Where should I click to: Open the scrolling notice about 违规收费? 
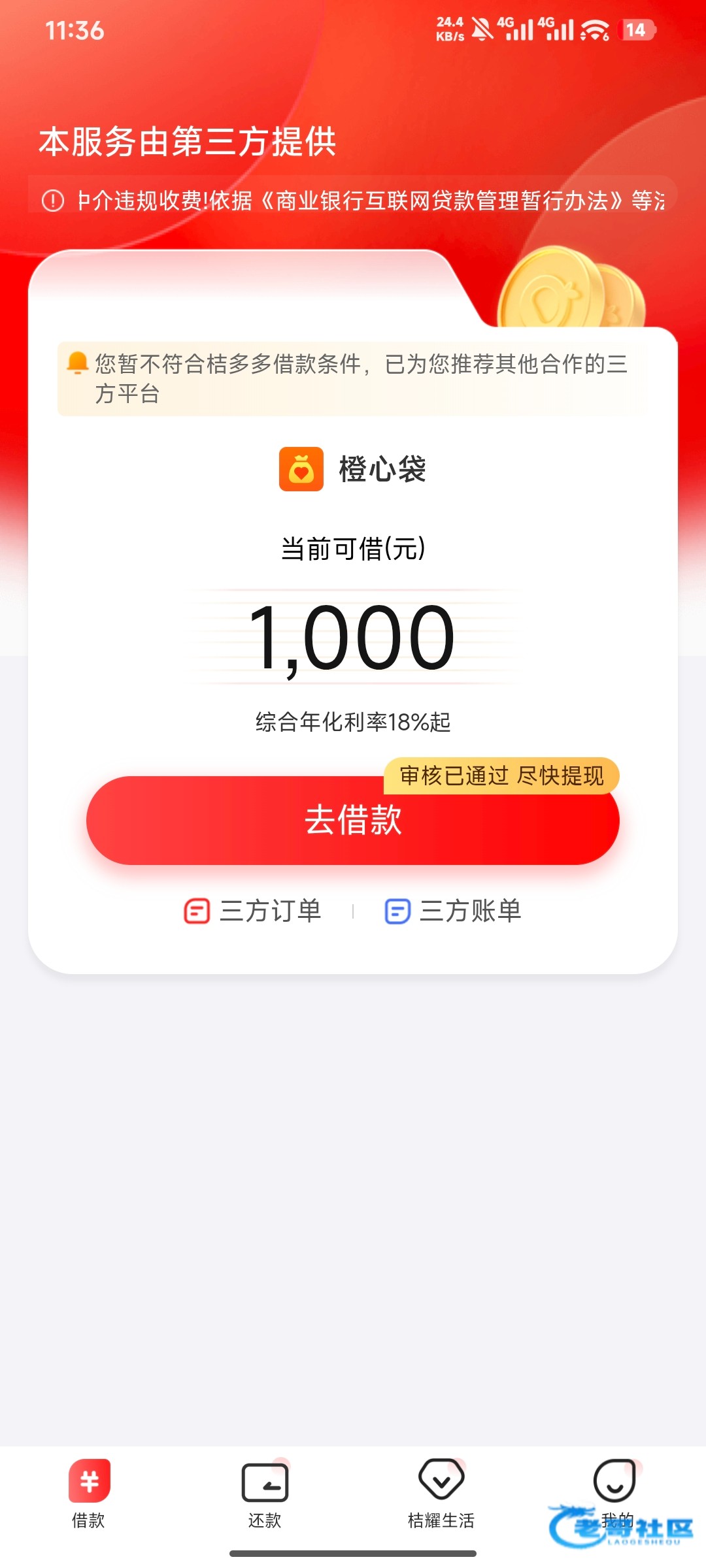[x=353, y=201]
